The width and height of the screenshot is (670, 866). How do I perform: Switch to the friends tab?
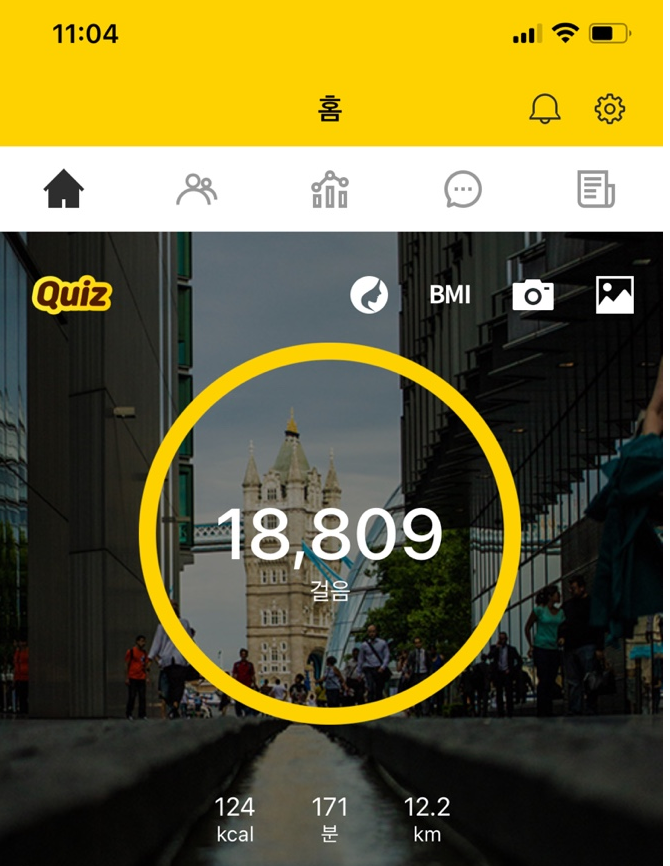click(x=196, y=189)
